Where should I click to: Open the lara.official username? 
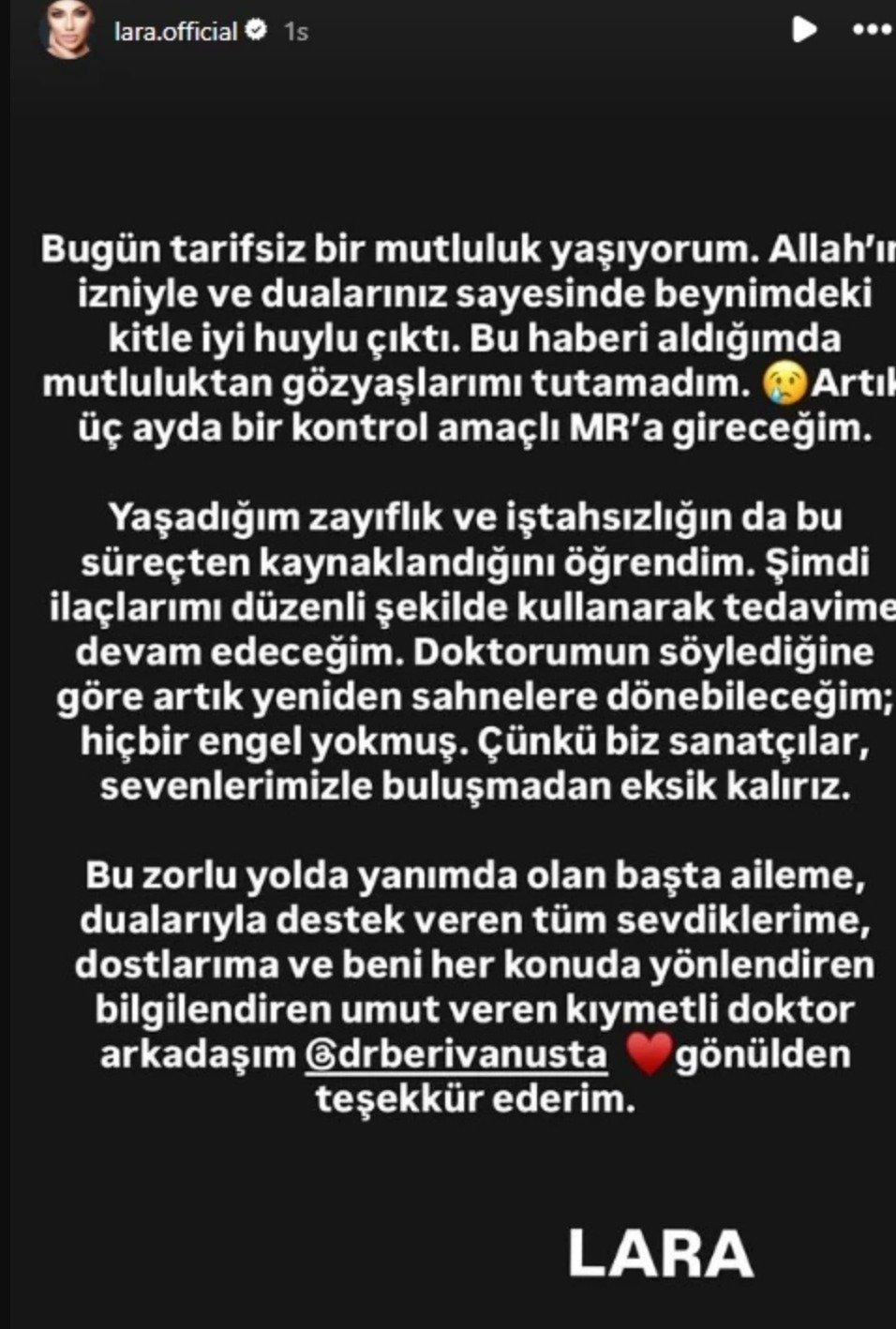(175, 31)
